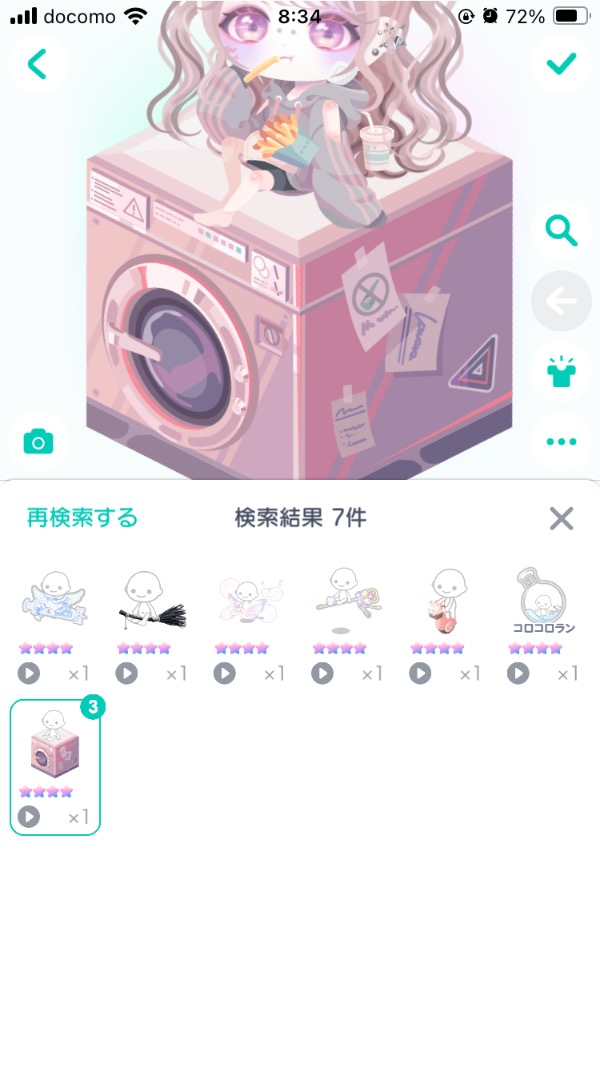
Task: Open the three-dot more options menu
Action: click(561, 441)
